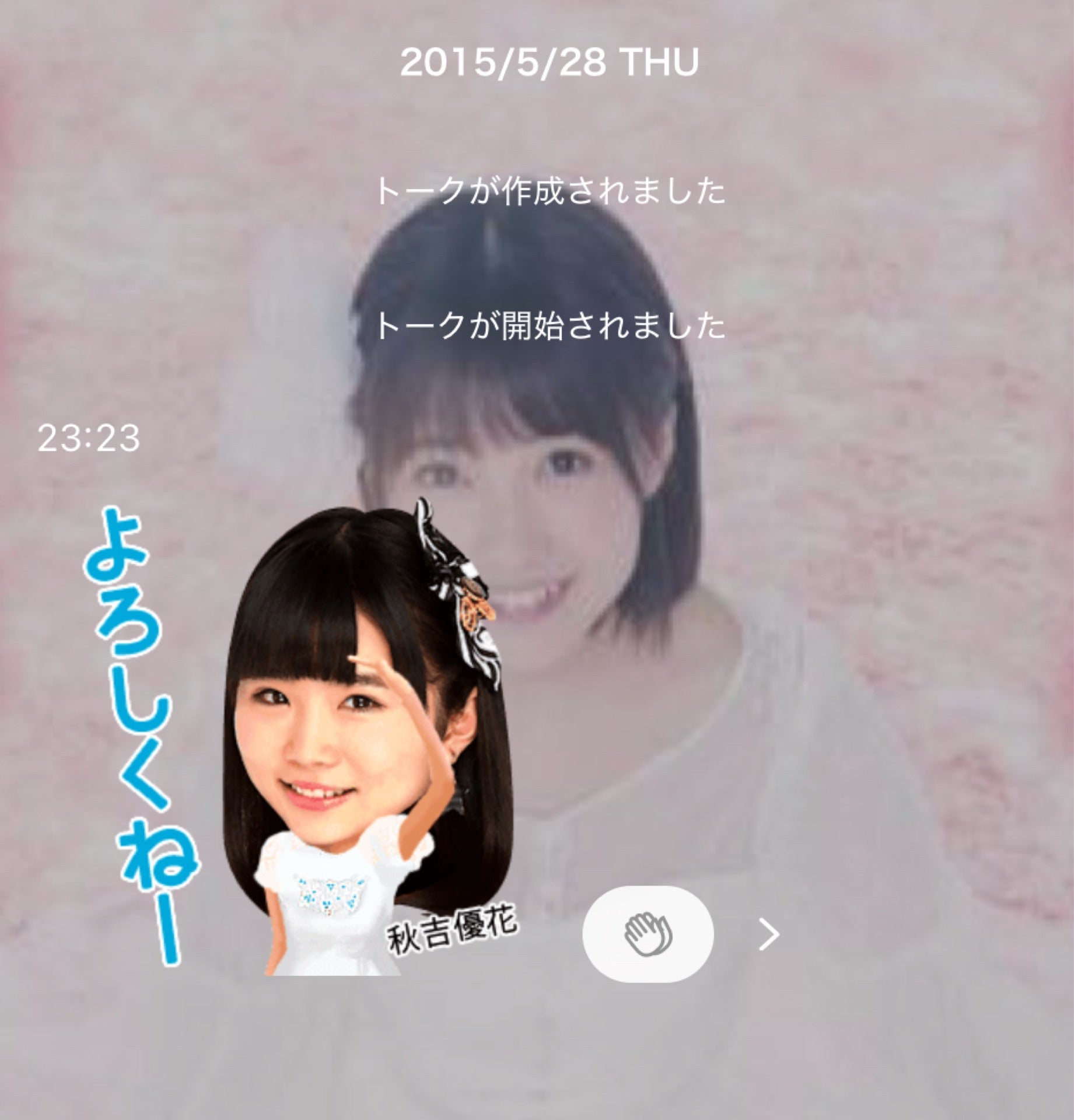Open the arrow next to the clap button
Screen dimensions: 1074x1120
click(769, 935)
